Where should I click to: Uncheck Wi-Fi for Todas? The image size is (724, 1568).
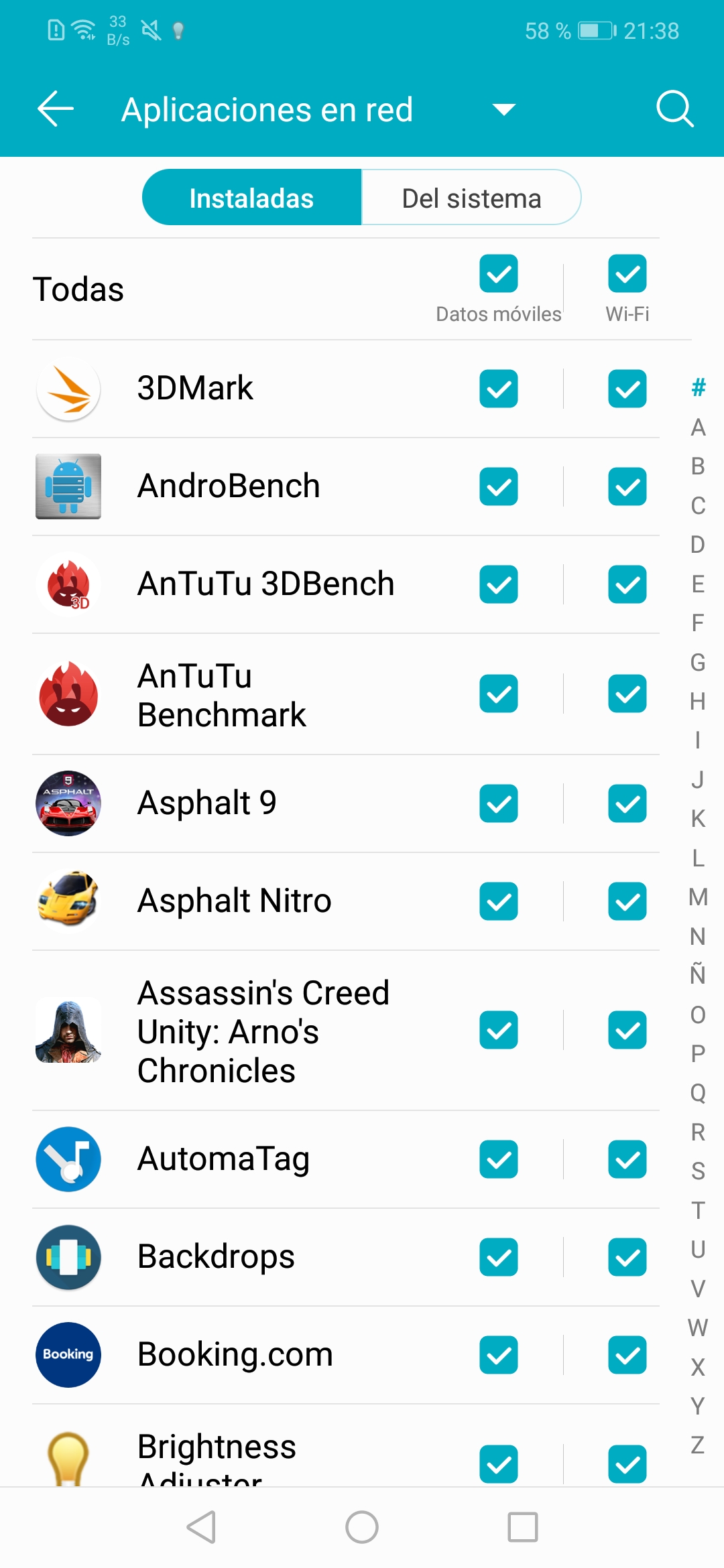(627, 273)
